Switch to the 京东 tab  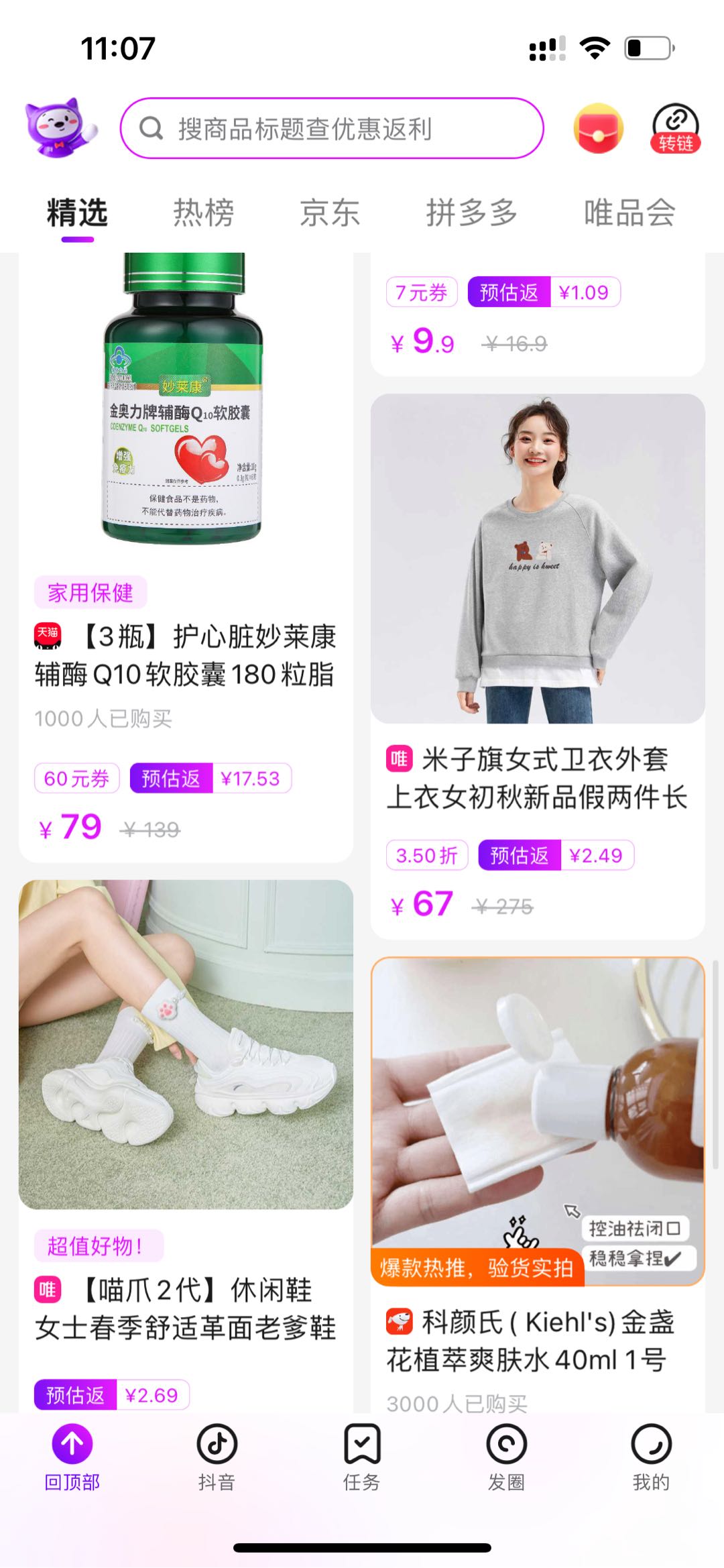click(329, 213)
